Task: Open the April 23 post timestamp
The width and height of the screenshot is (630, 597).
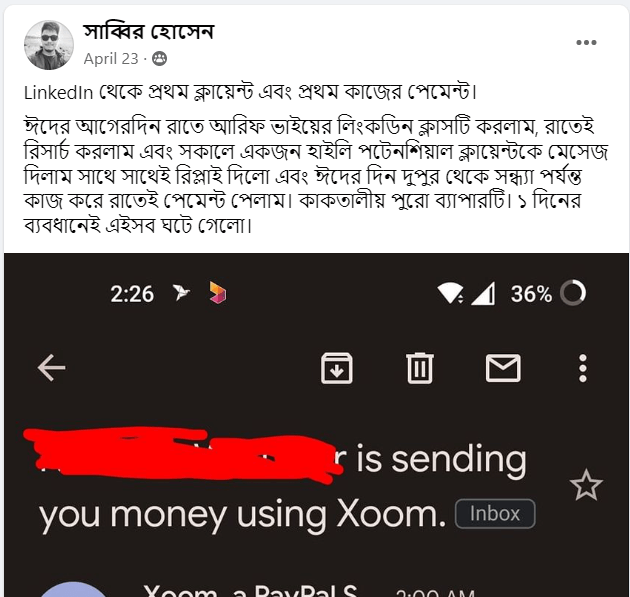Action: [x=111, y=59]
